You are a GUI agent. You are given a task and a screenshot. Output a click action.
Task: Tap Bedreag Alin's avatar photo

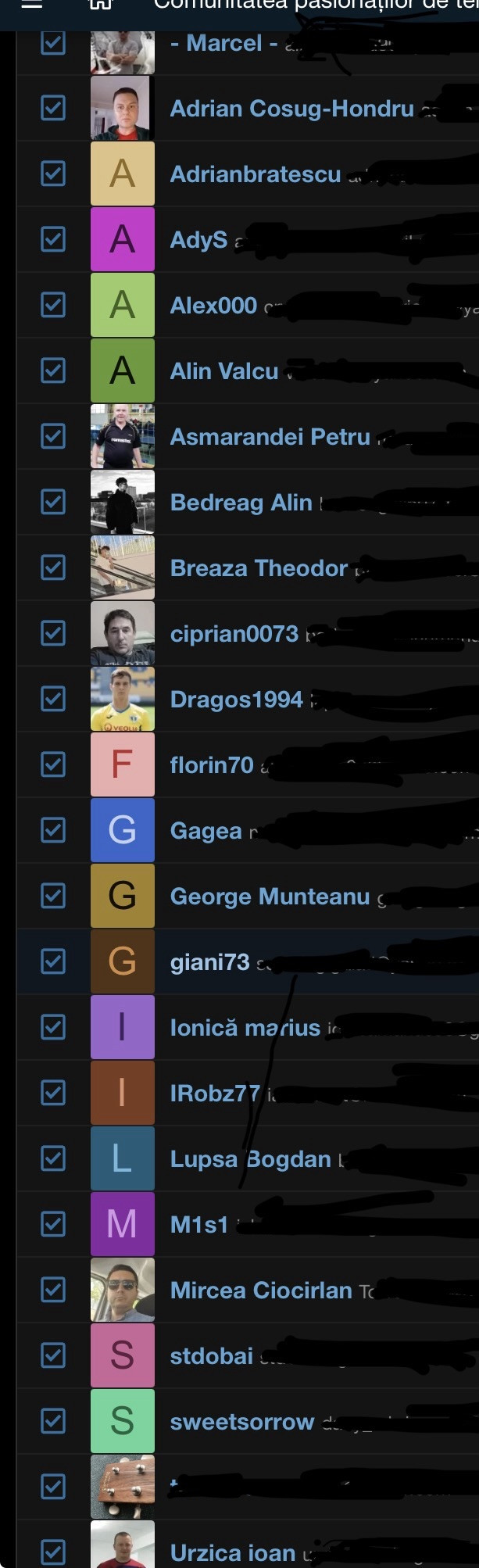tap(123, 502)
